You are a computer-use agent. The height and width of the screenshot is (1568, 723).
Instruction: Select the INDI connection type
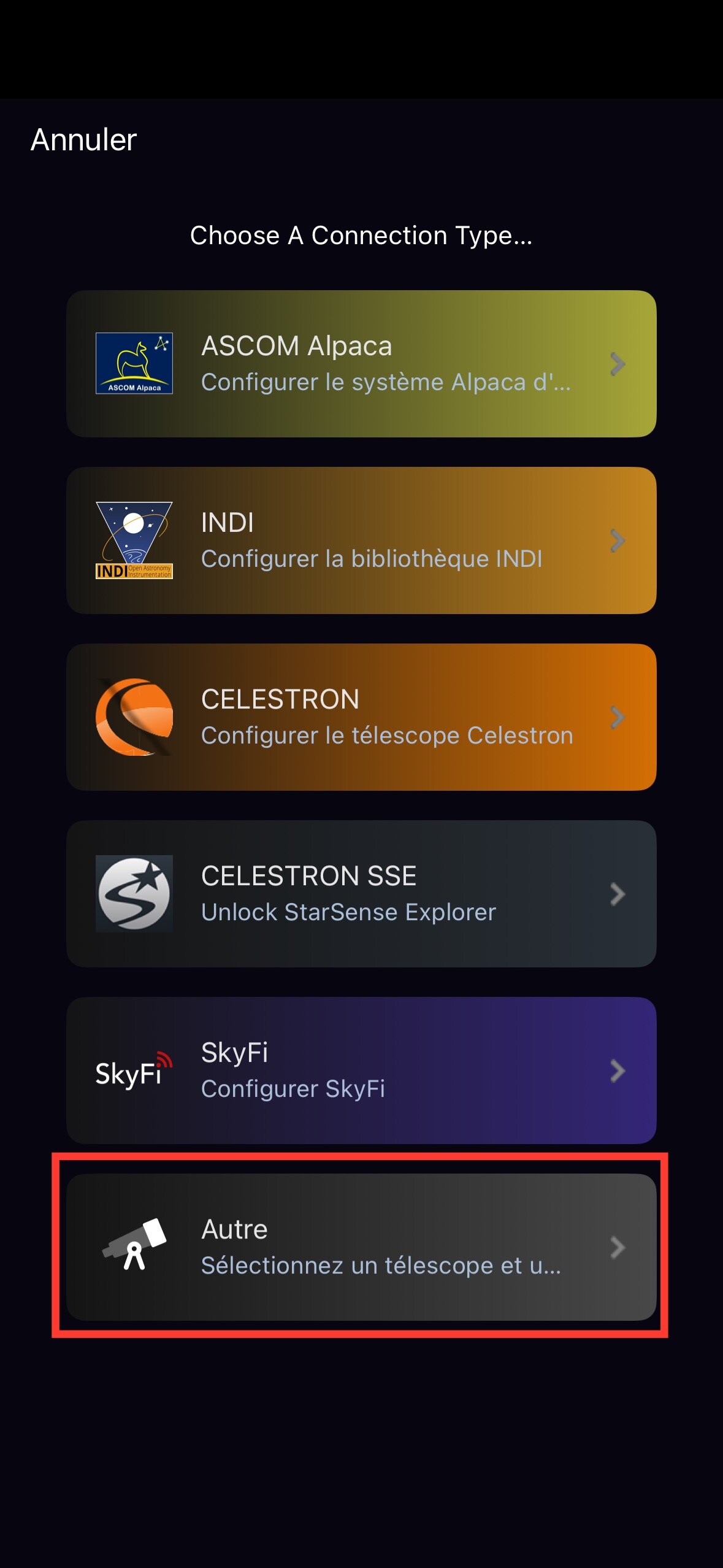tap(361, 540)
